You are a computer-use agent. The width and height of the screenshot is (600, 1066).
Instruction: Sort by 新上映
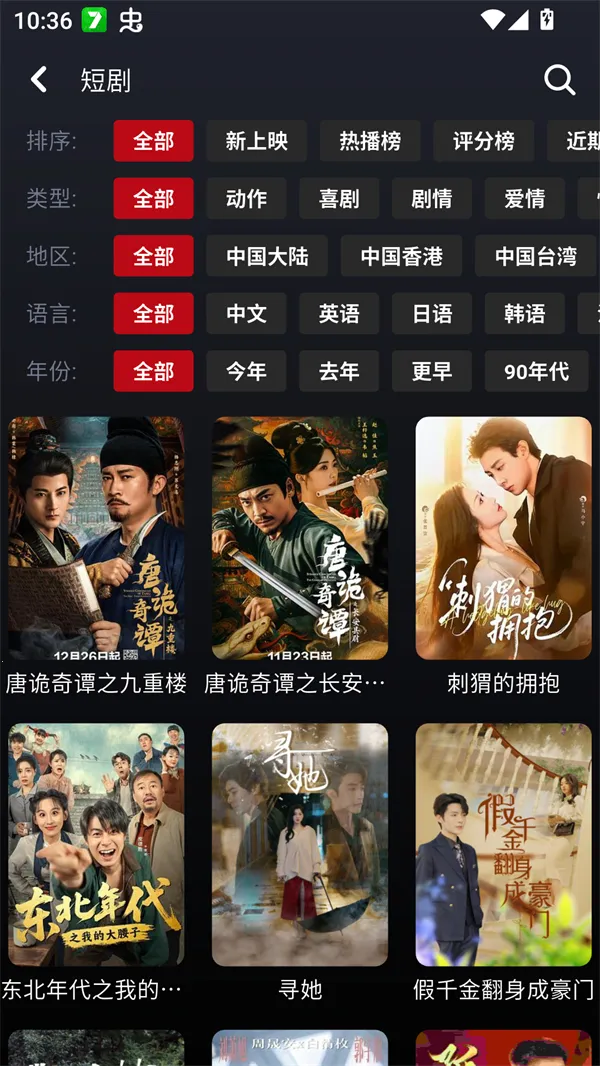(257, 141)
